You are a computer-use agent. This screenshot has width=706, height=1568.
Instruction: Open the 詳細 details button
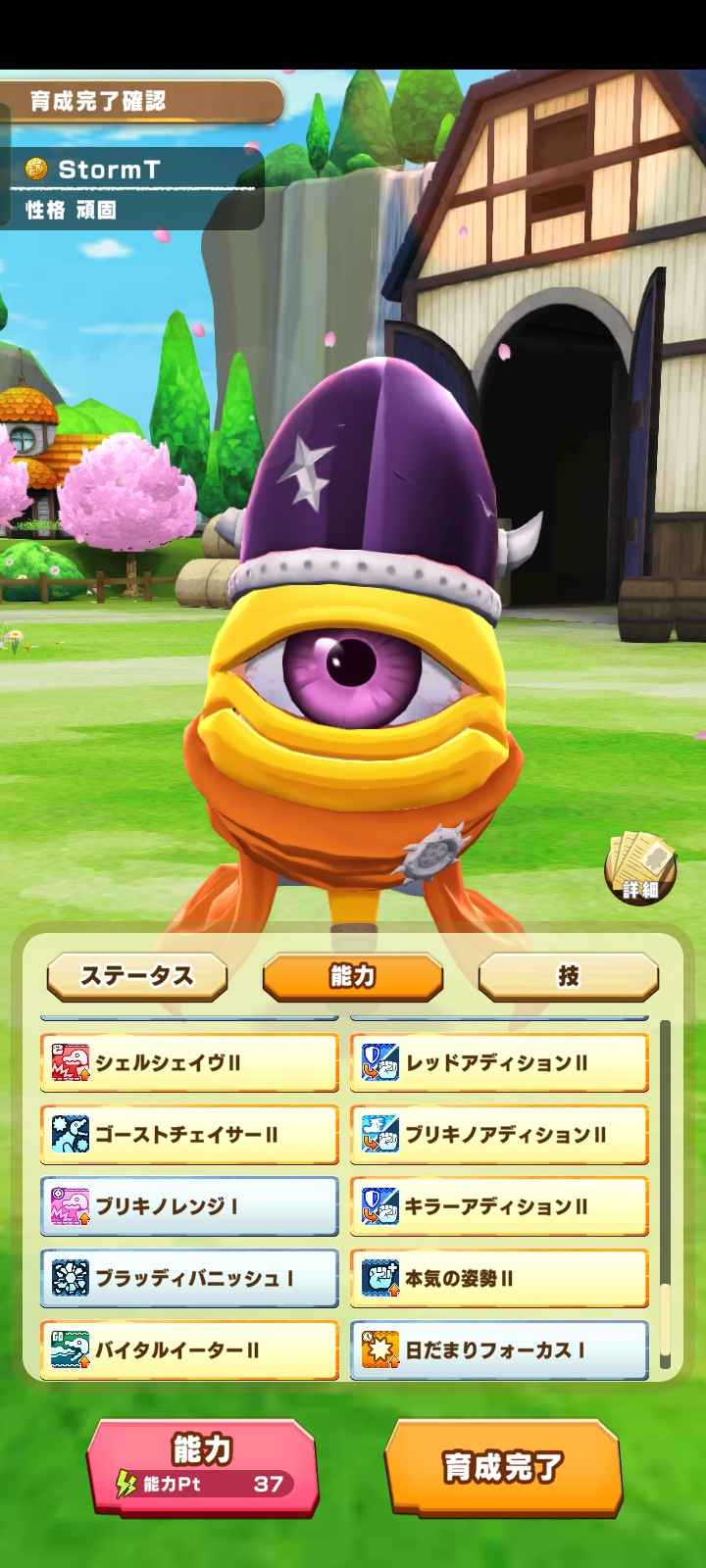tap(639, 867)
